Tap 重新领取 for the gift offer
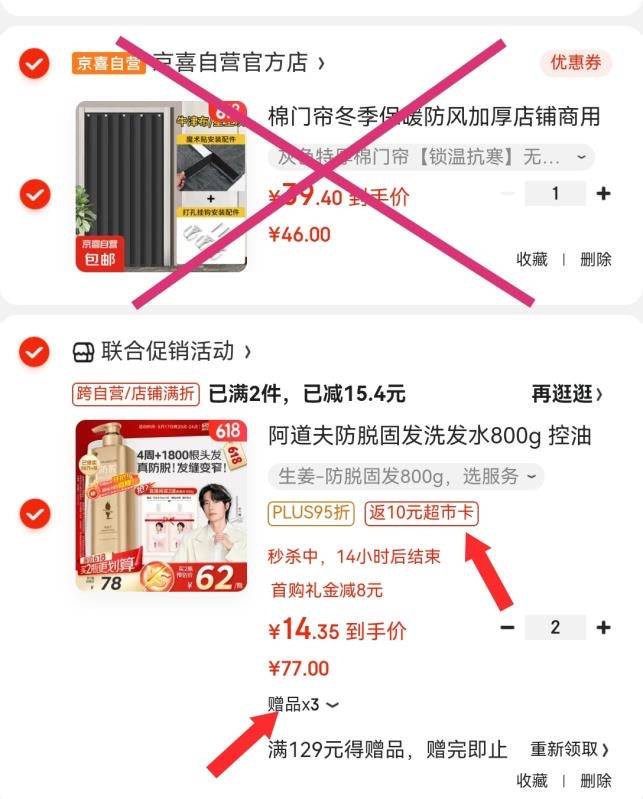This screenshot has width=643, height=799. (568, 749)
